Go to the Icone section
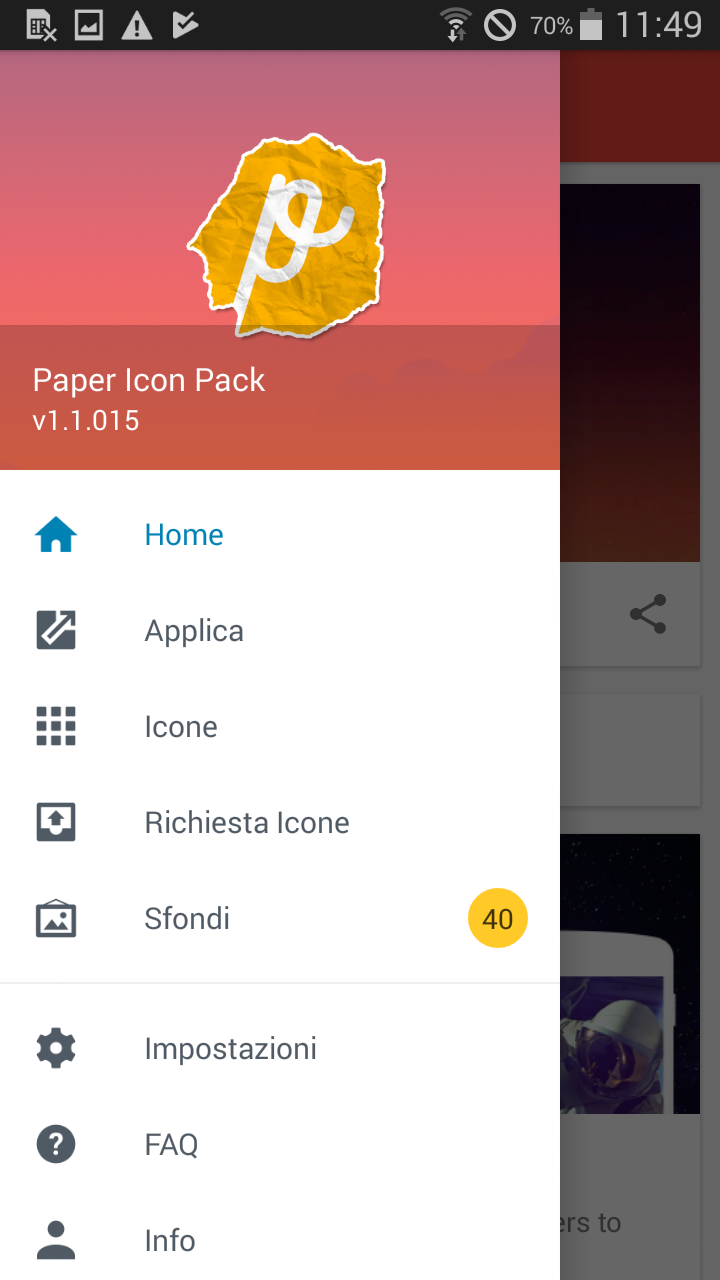Image resolution: width=720 pixels, height=1280 pixels. pos(280,727)
